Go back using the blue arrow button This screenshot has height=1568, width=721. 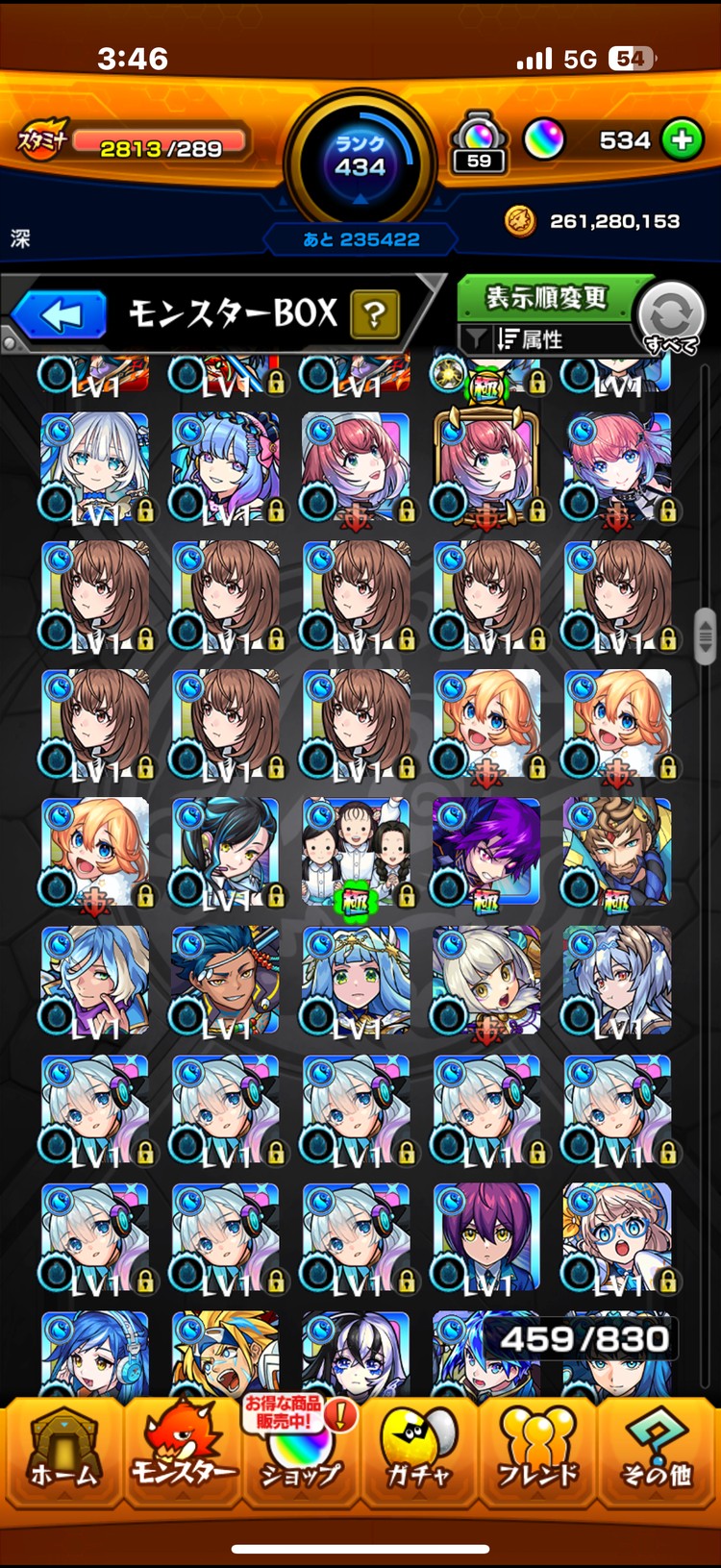tap(60, 314)
